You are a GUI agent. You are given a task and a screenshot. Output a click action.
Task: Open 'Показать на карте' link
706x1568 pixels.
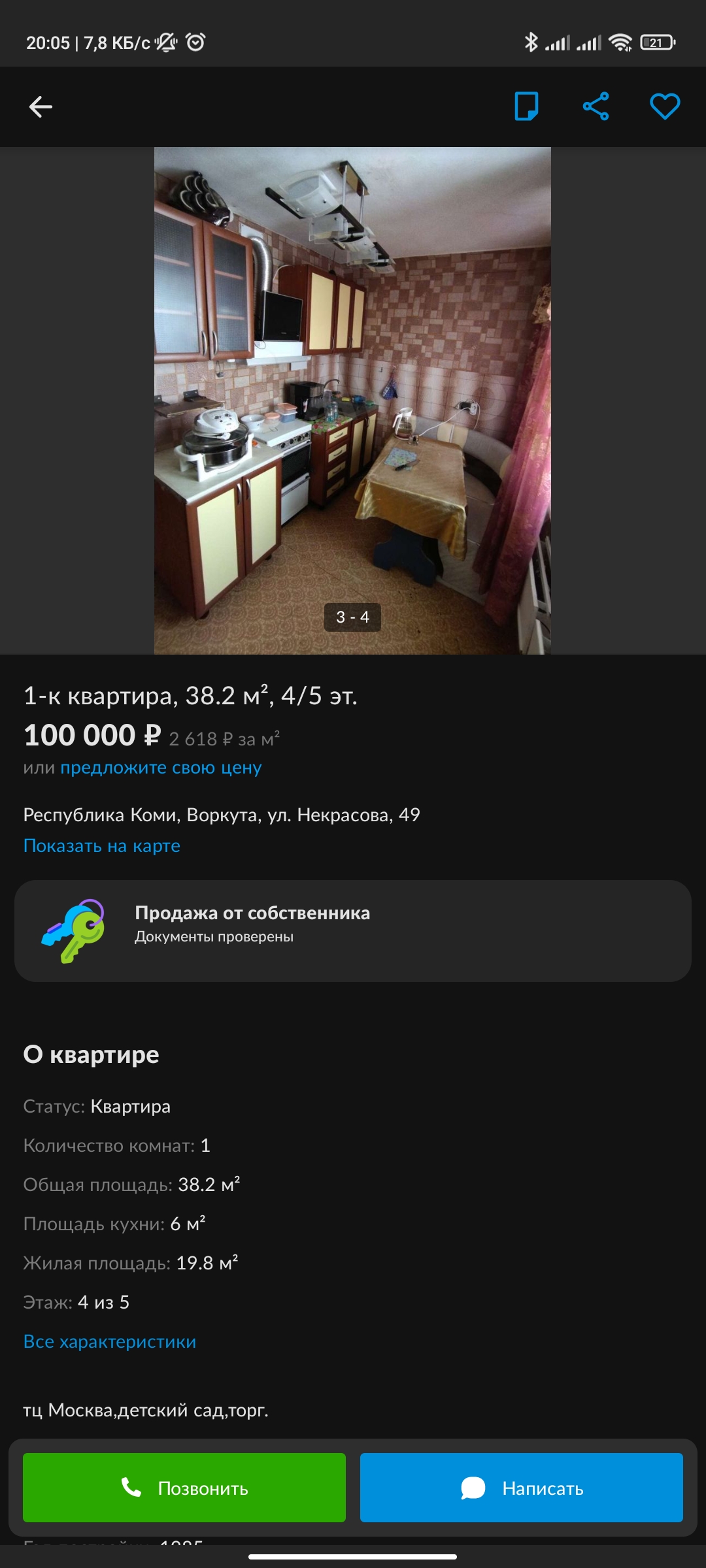[x=102, y=845]
